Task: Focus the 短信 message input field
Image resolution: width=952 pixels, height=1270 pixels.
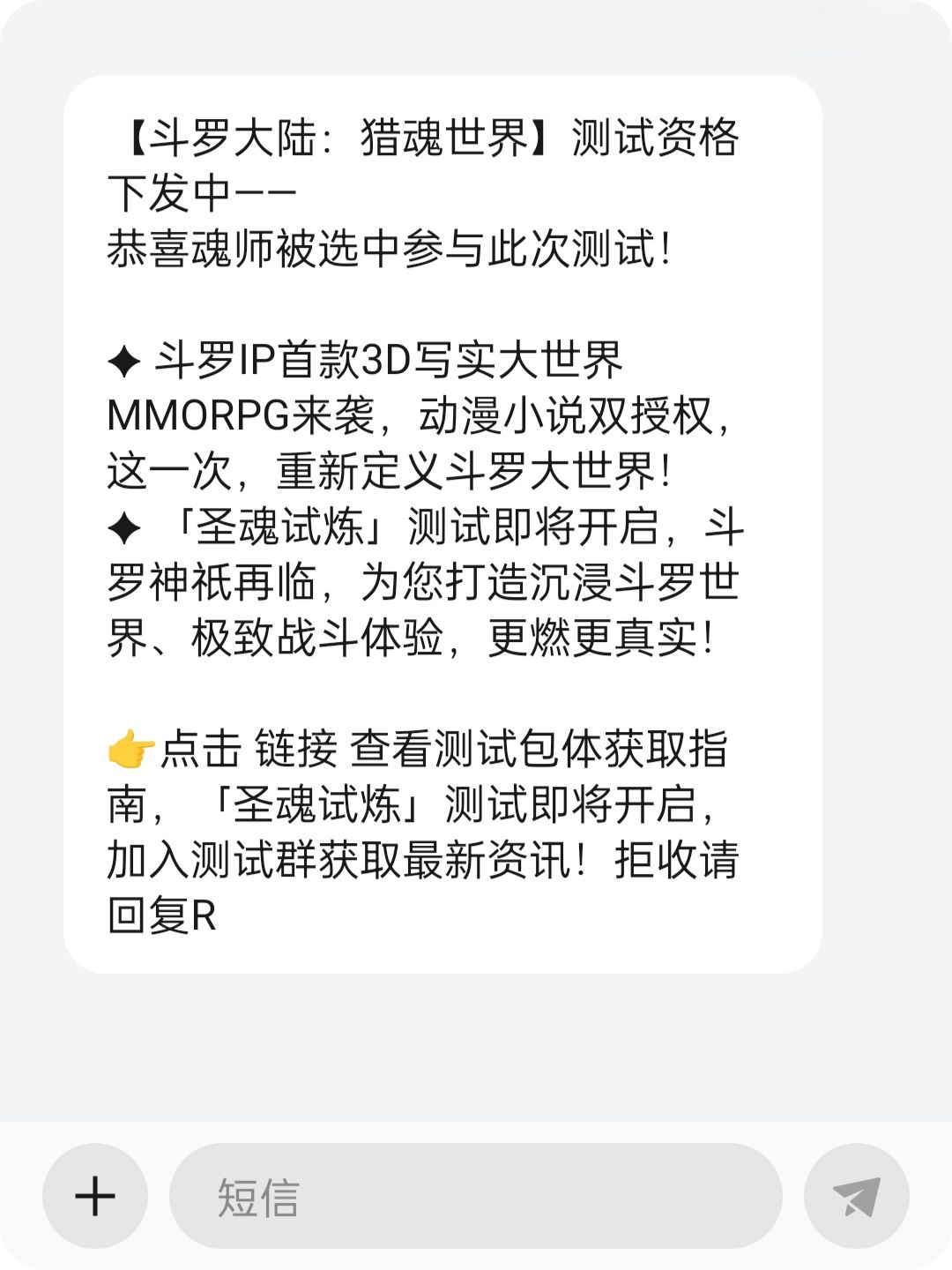Action: click(x=476, y=1197)
